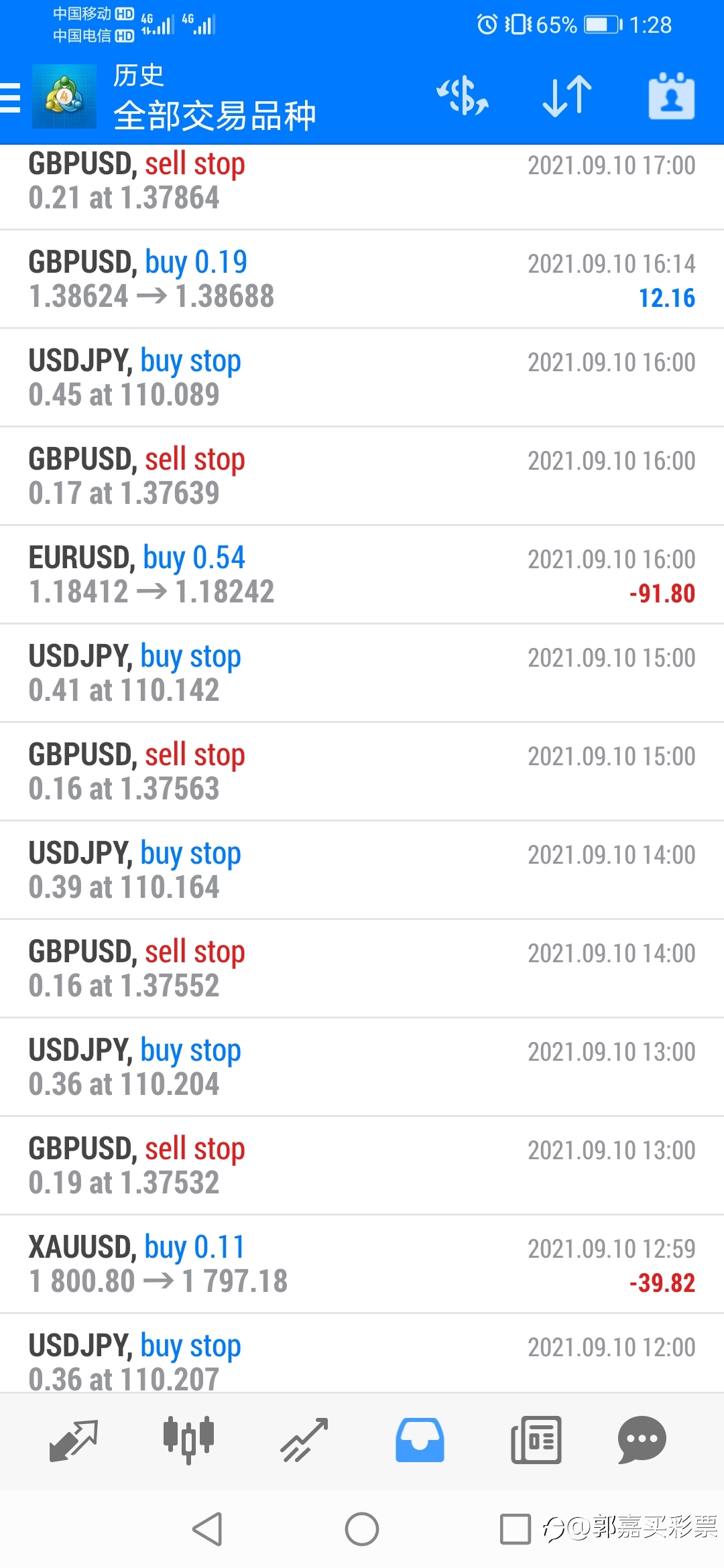
Task: Open USDJPY buy stop 0.41 at 110.142
Action: point(362,673)
